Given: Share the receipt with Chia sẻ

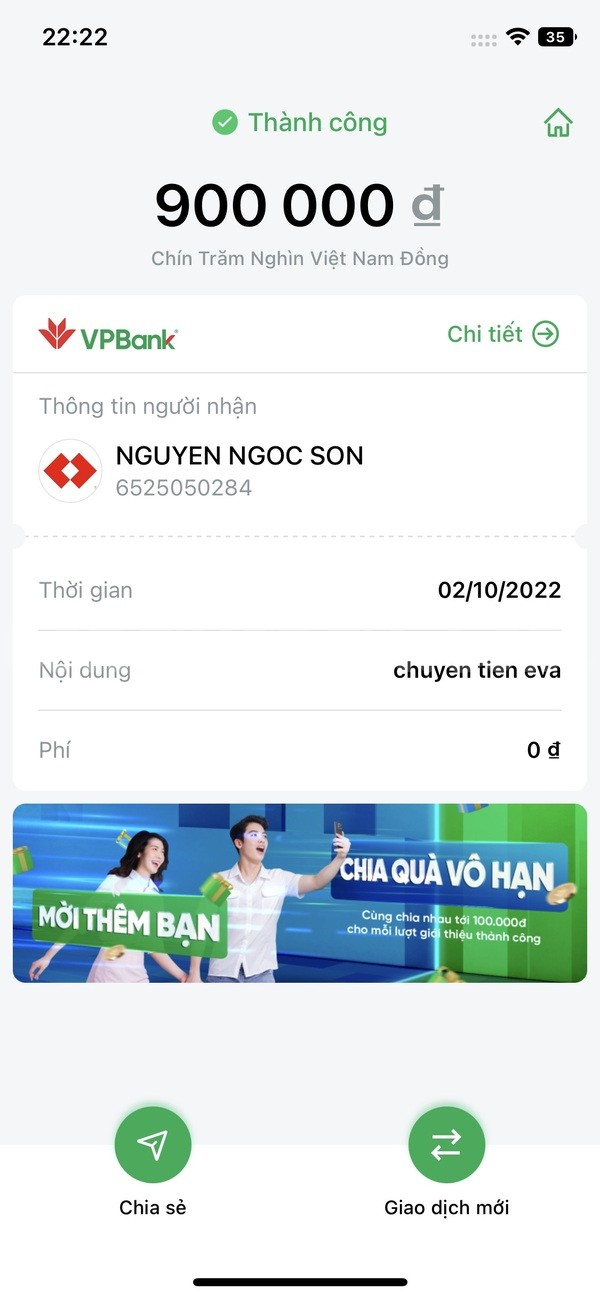Looking at the screenshot, I should [x=153, y=1145].
